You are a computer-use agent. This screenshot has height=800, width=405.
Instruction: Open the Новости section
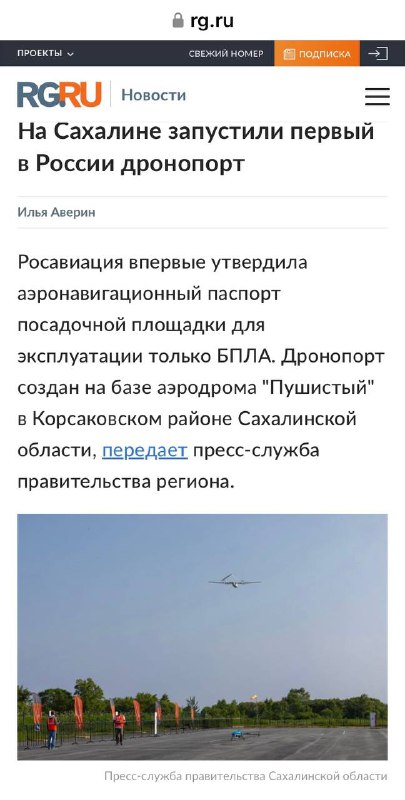pyautogui.click(x=154, y=95)
